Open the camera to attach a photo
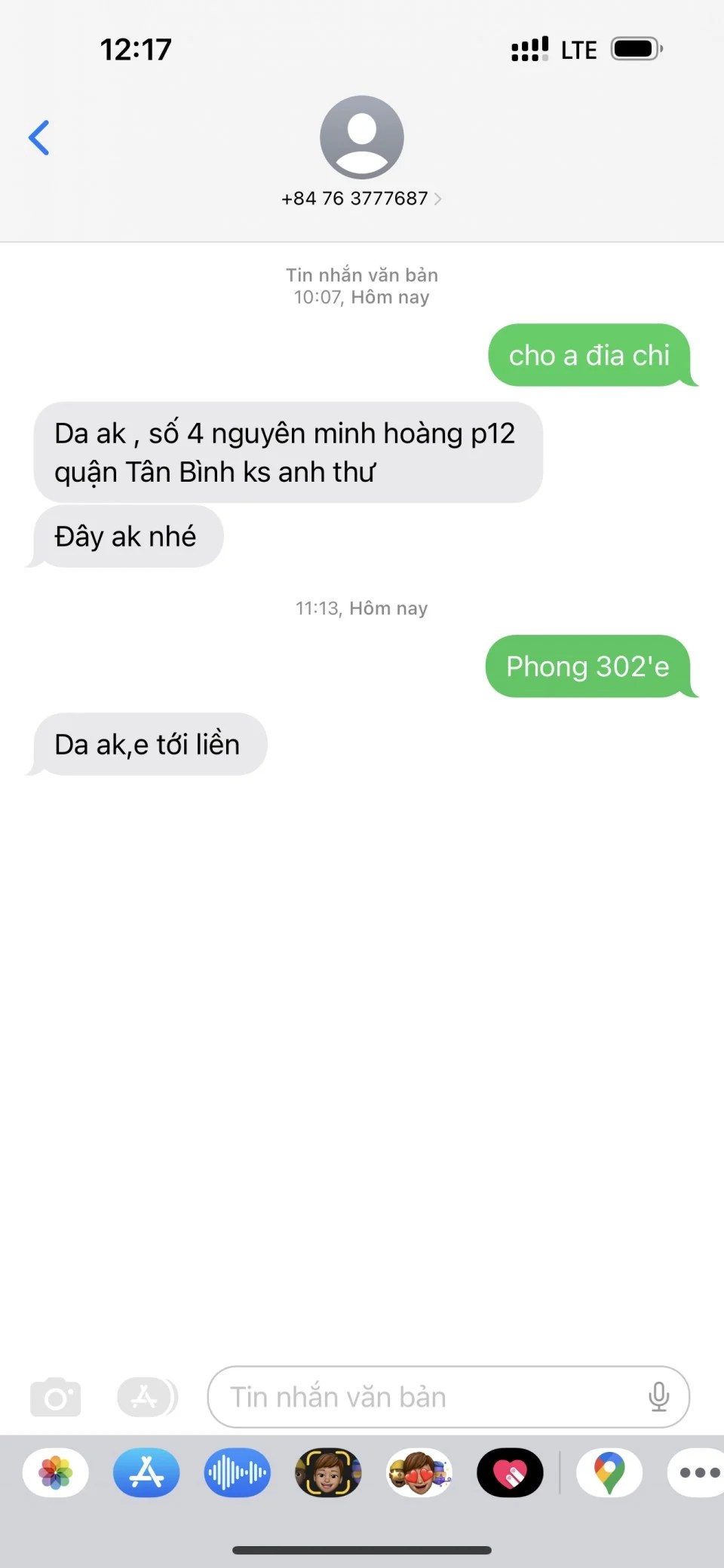724x1568 pixels. tap(56, 1397)
